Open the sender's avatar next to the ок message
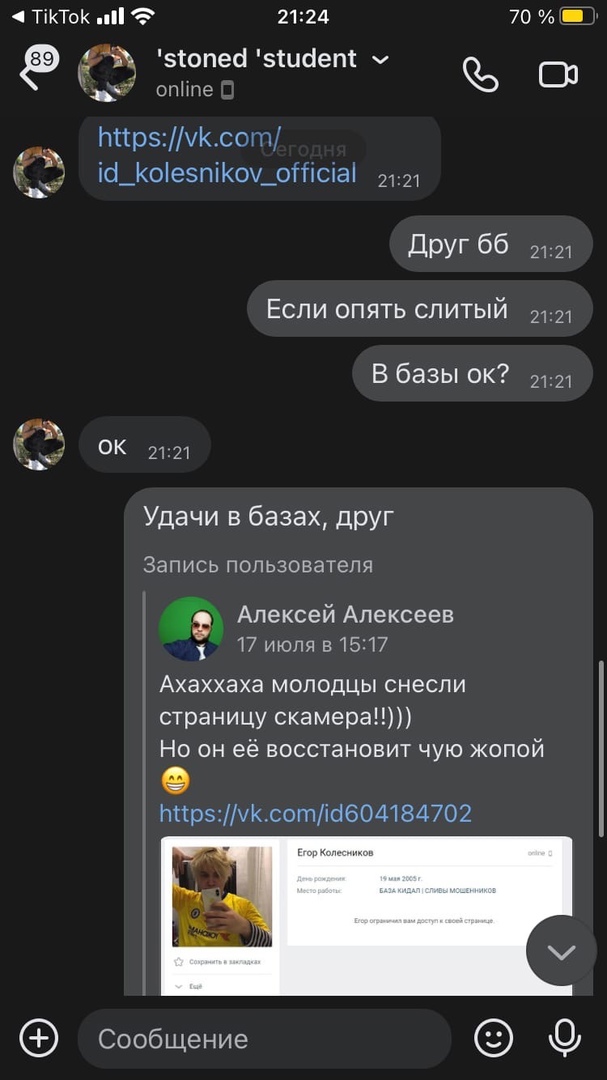This screenshot has width=607, height=1080. [39, 445]
